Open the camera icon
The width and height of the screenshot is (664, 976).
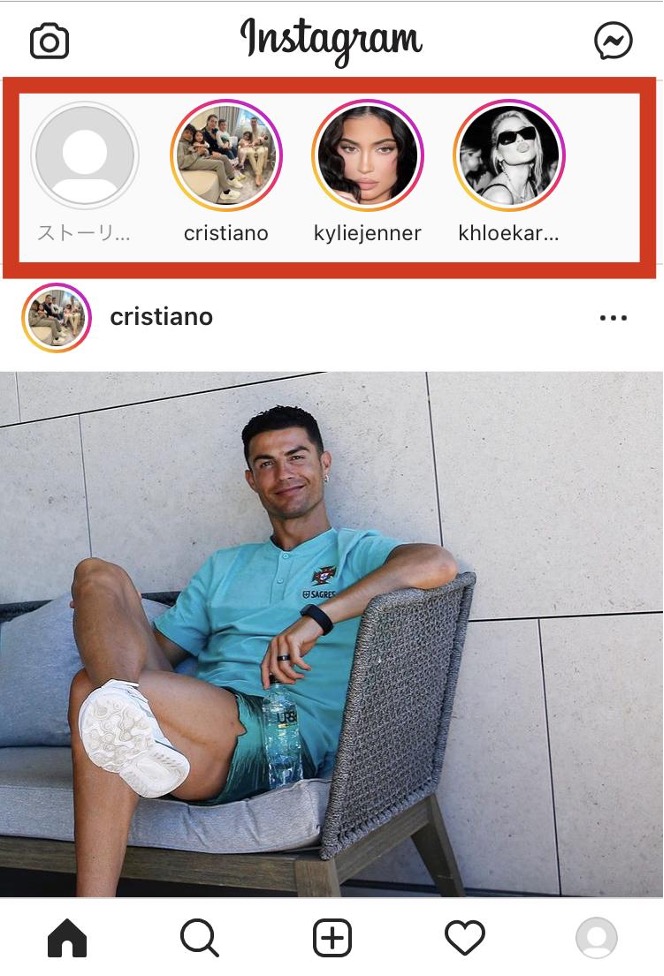(49, 41)
